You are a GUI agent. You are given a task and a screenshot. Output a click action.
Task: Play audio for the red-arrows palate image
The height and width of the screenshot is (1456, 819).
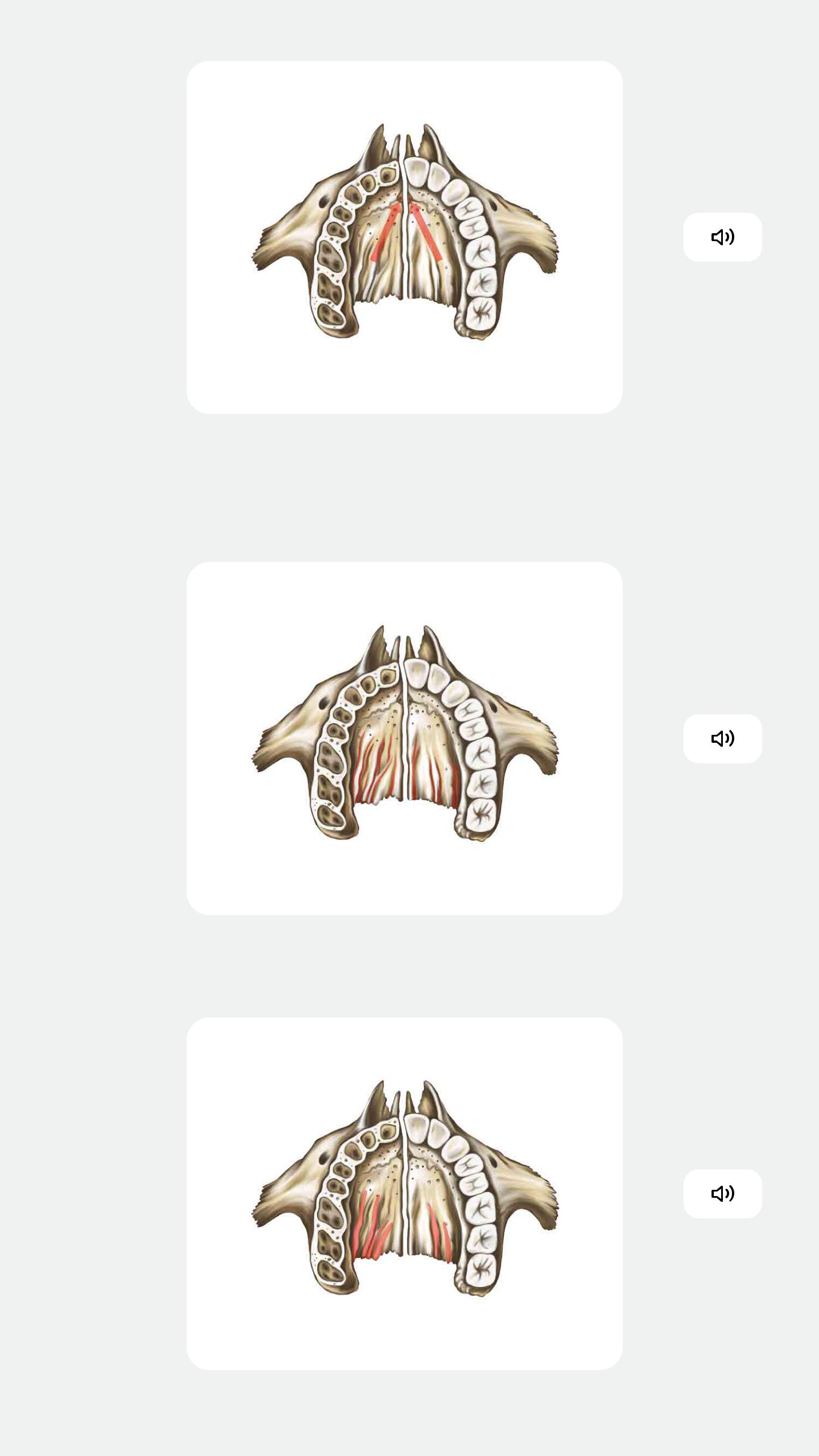722,237
